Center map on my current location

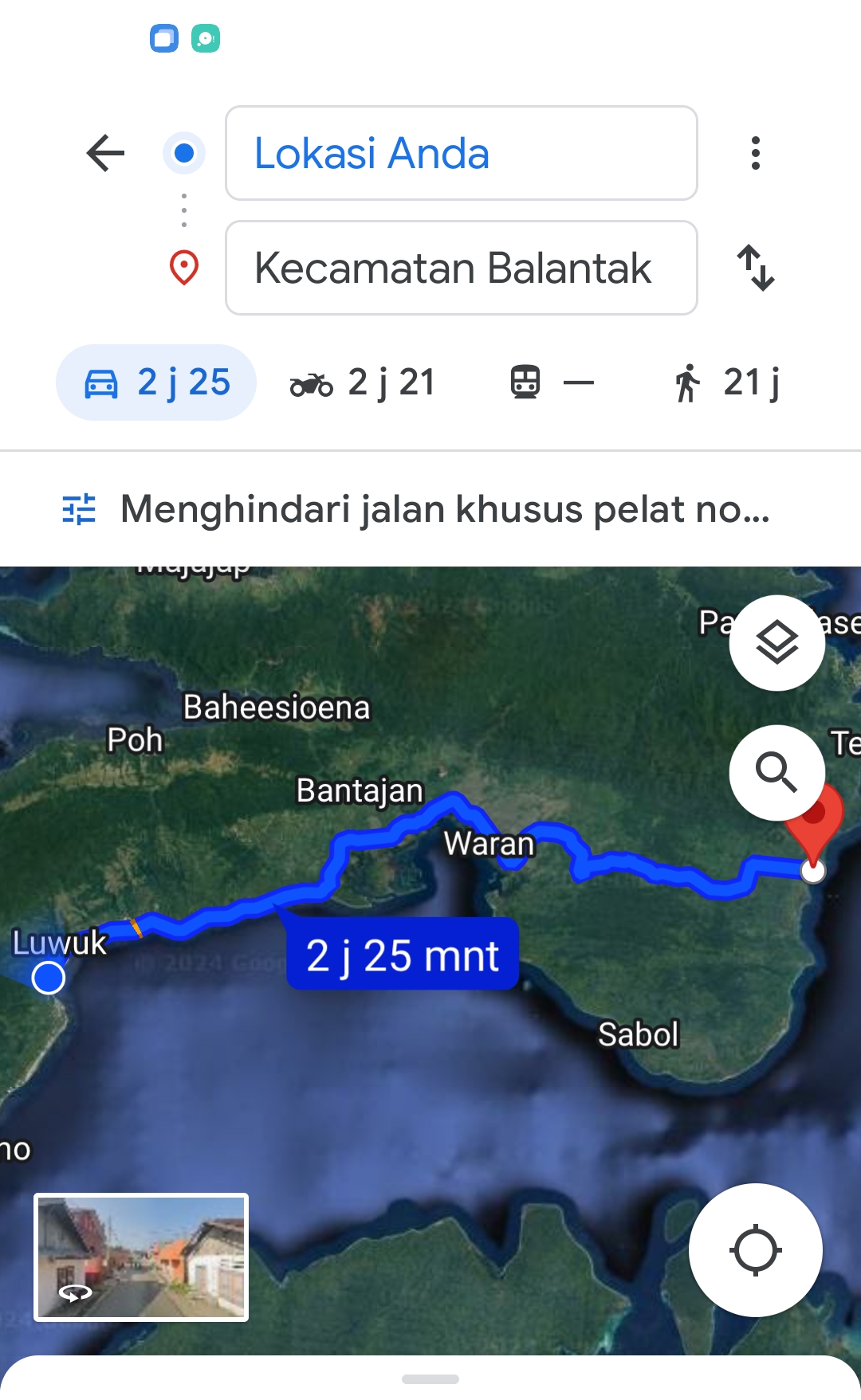(x=755, y=1250)
